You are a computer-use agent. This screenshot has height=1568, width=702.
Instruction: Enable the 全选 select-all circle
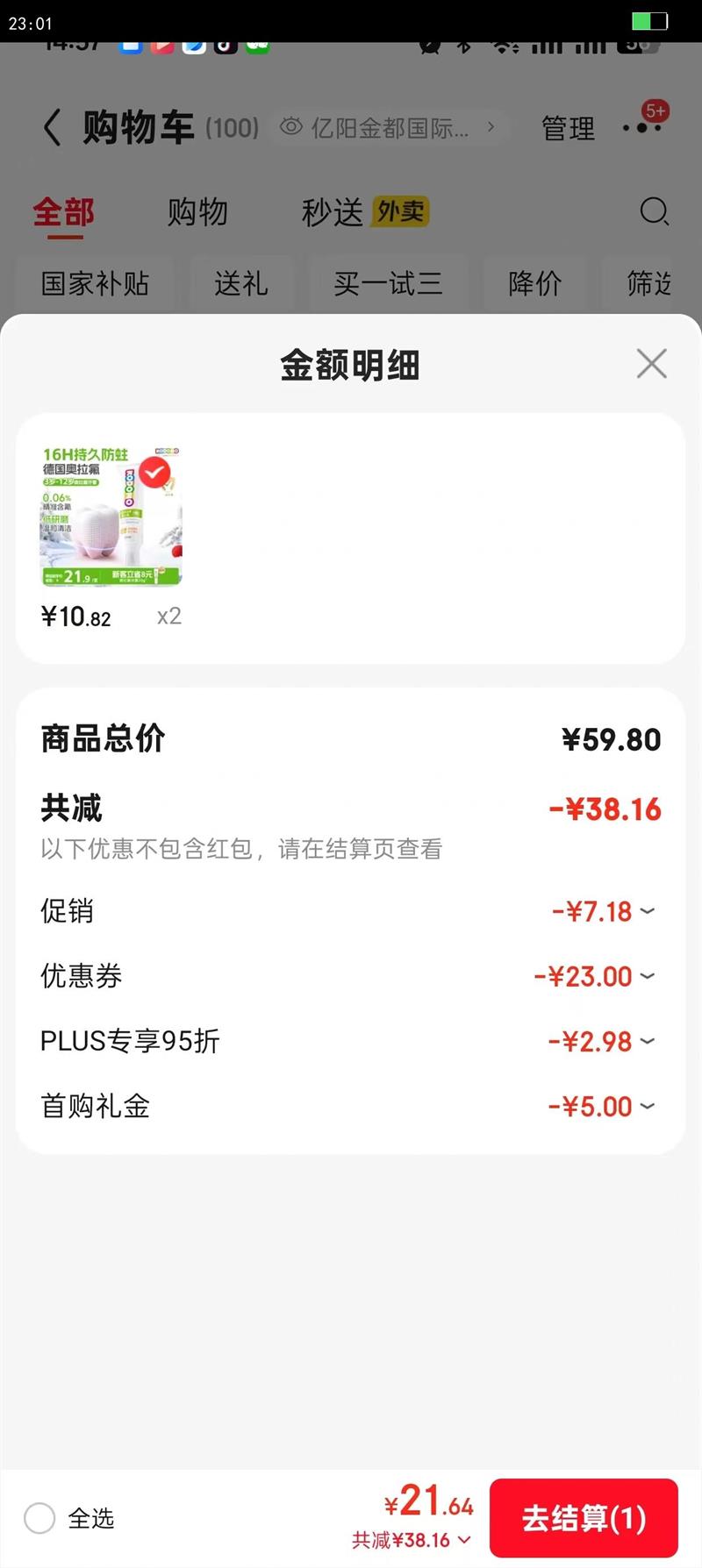tap(39, 1519)
